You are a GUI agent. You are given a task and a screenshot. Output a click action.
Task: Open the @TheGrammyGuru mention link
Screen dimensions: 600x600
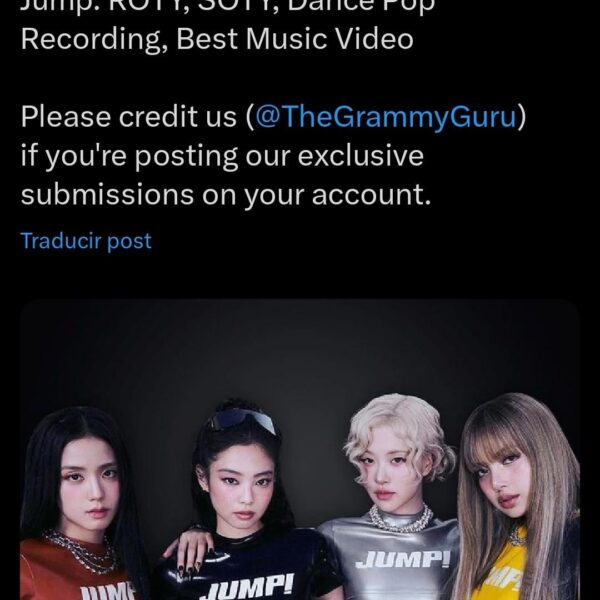tap(385, 116)
